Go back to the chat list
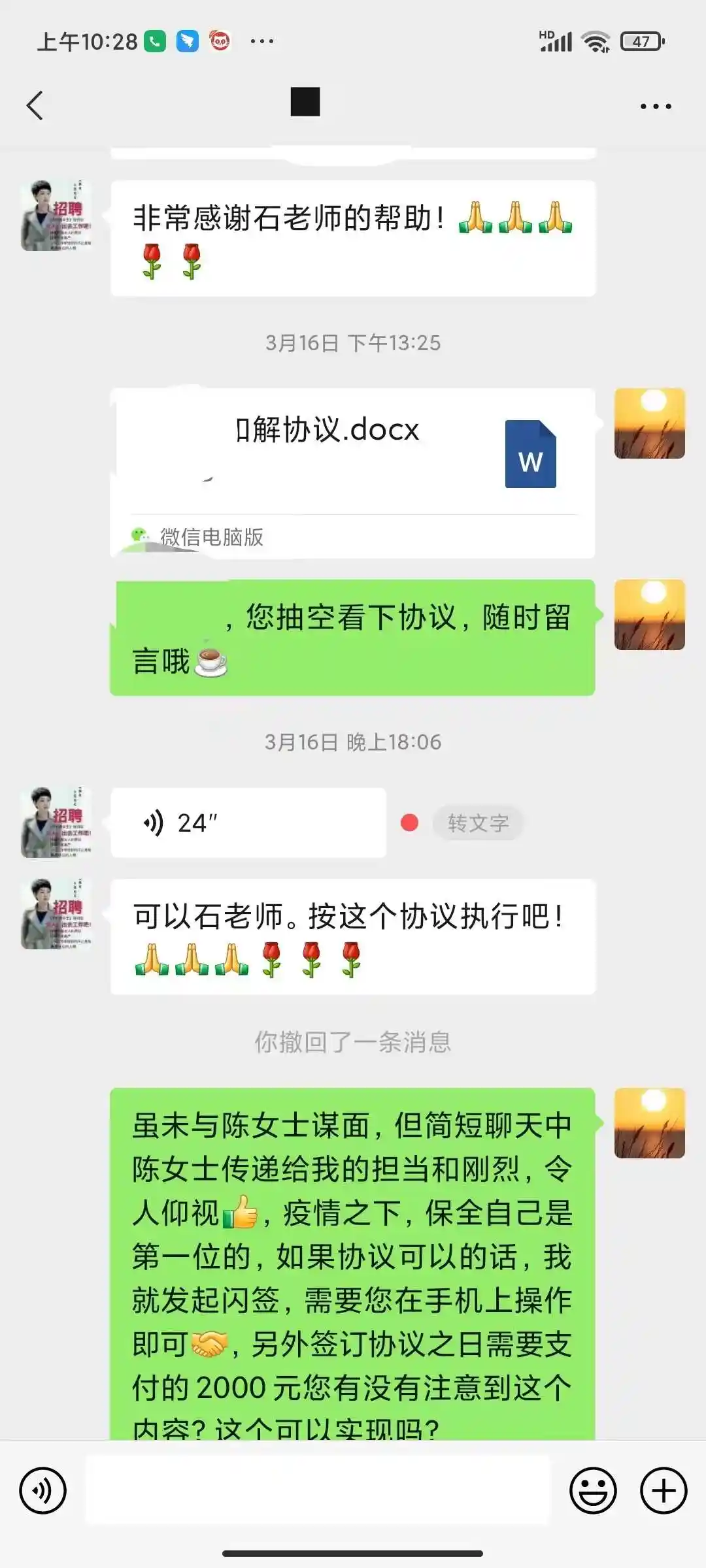The height and width of the screenshot is (1568, 706). 35,105
